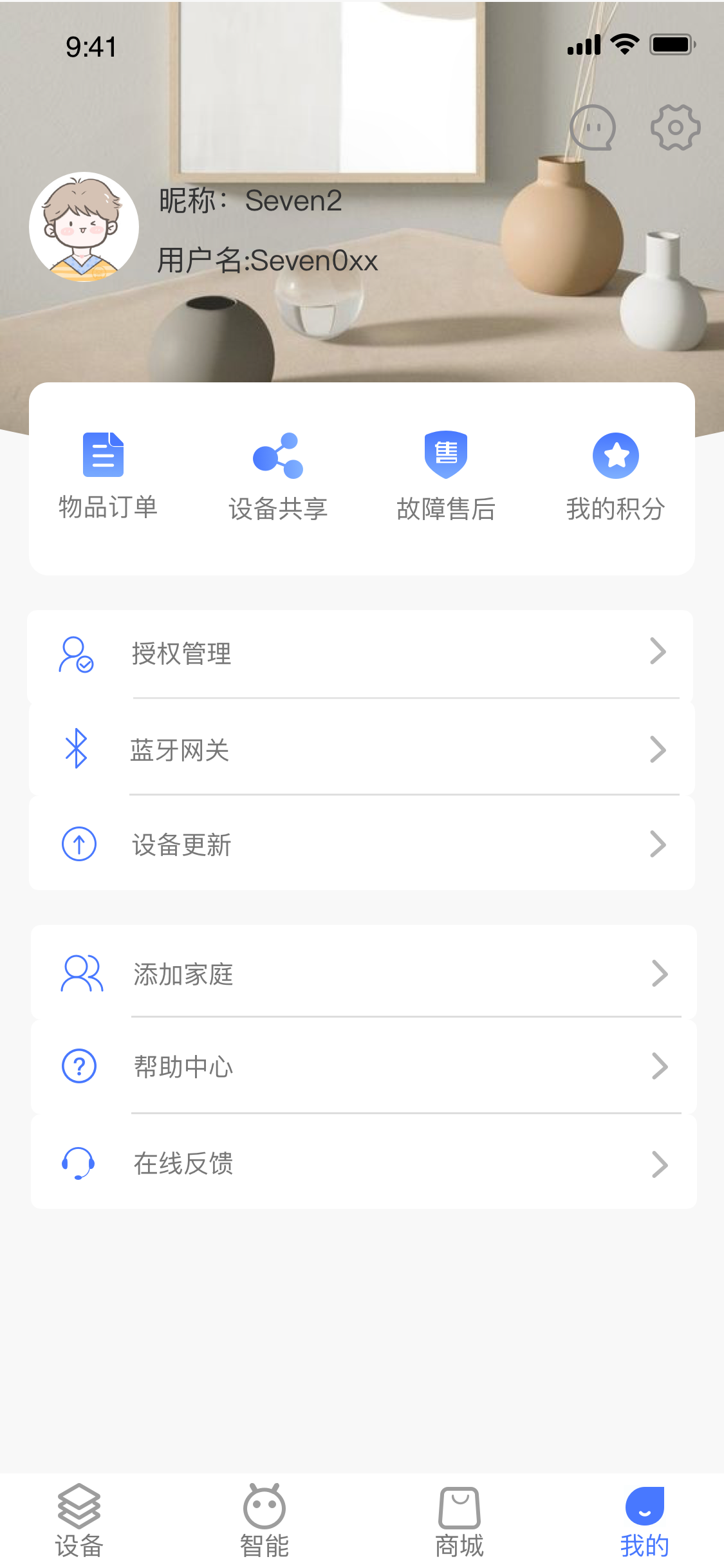Image resolution: width=724 pixels, height=1568 pixels.
Task: Open the settings gear icon
Action: 675,127
